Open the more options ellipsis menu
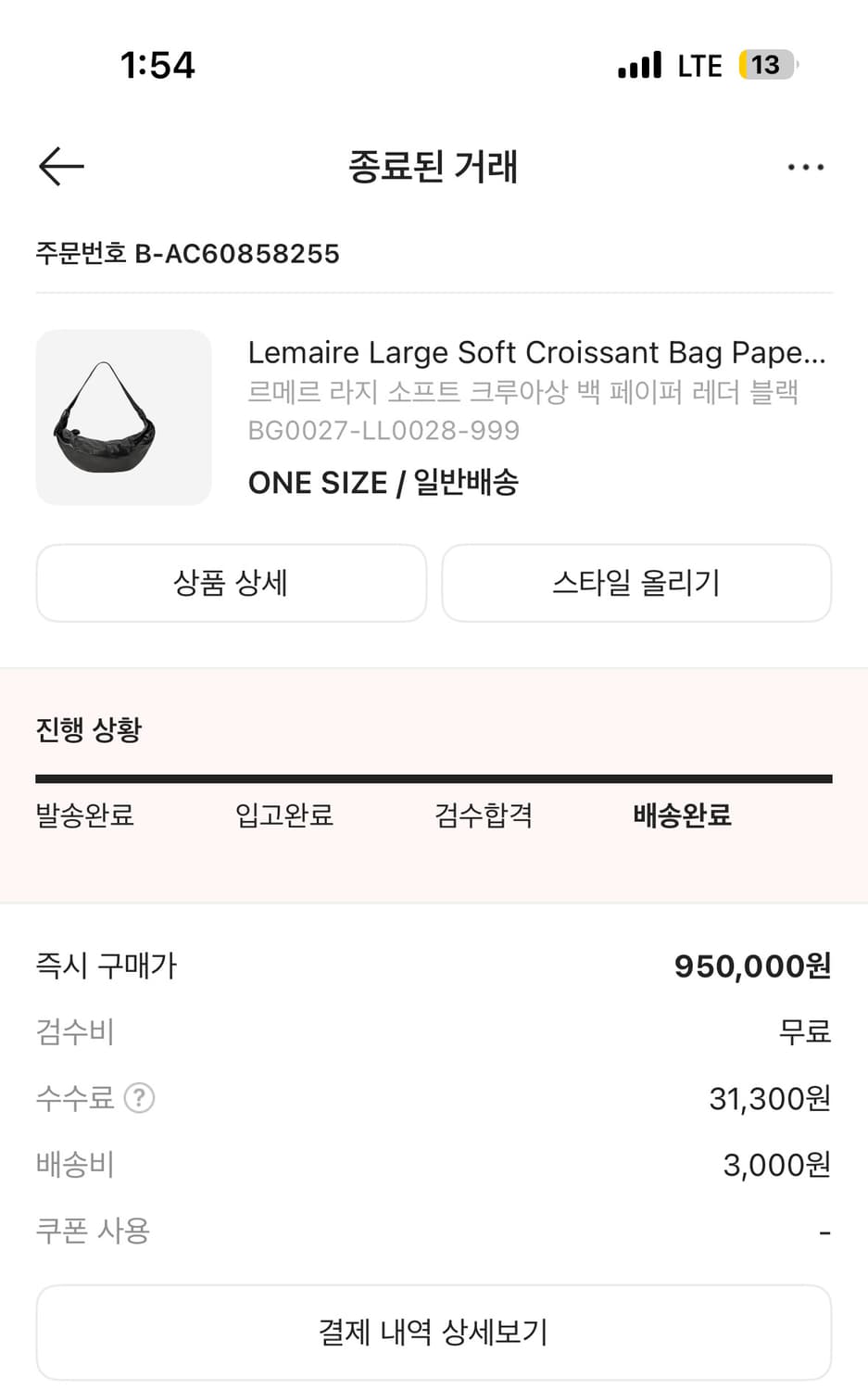The height and width of the screenshot is (1390, 868). coord(806,167)
